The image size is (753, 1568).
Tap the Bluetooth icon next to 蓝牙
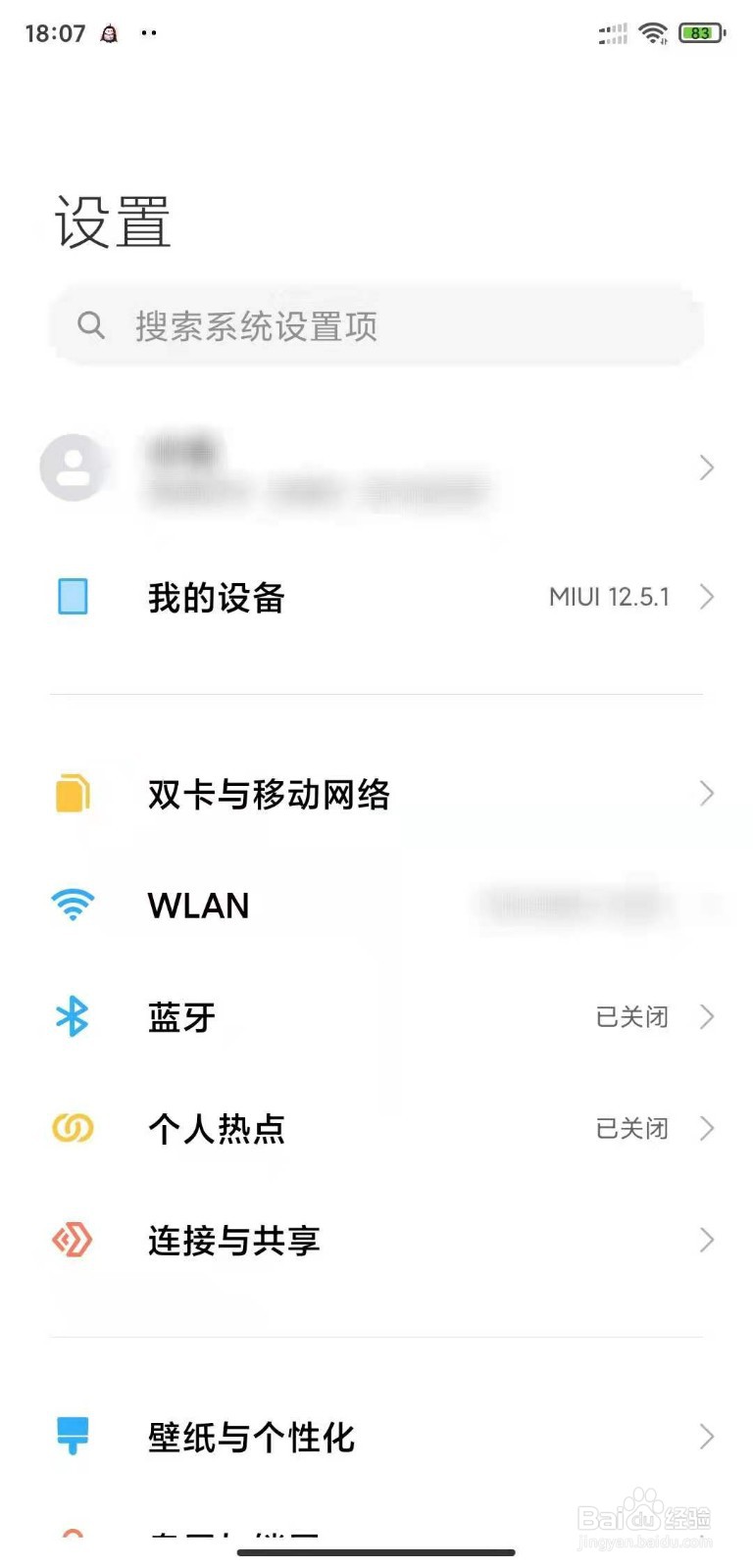point(73,1017)
